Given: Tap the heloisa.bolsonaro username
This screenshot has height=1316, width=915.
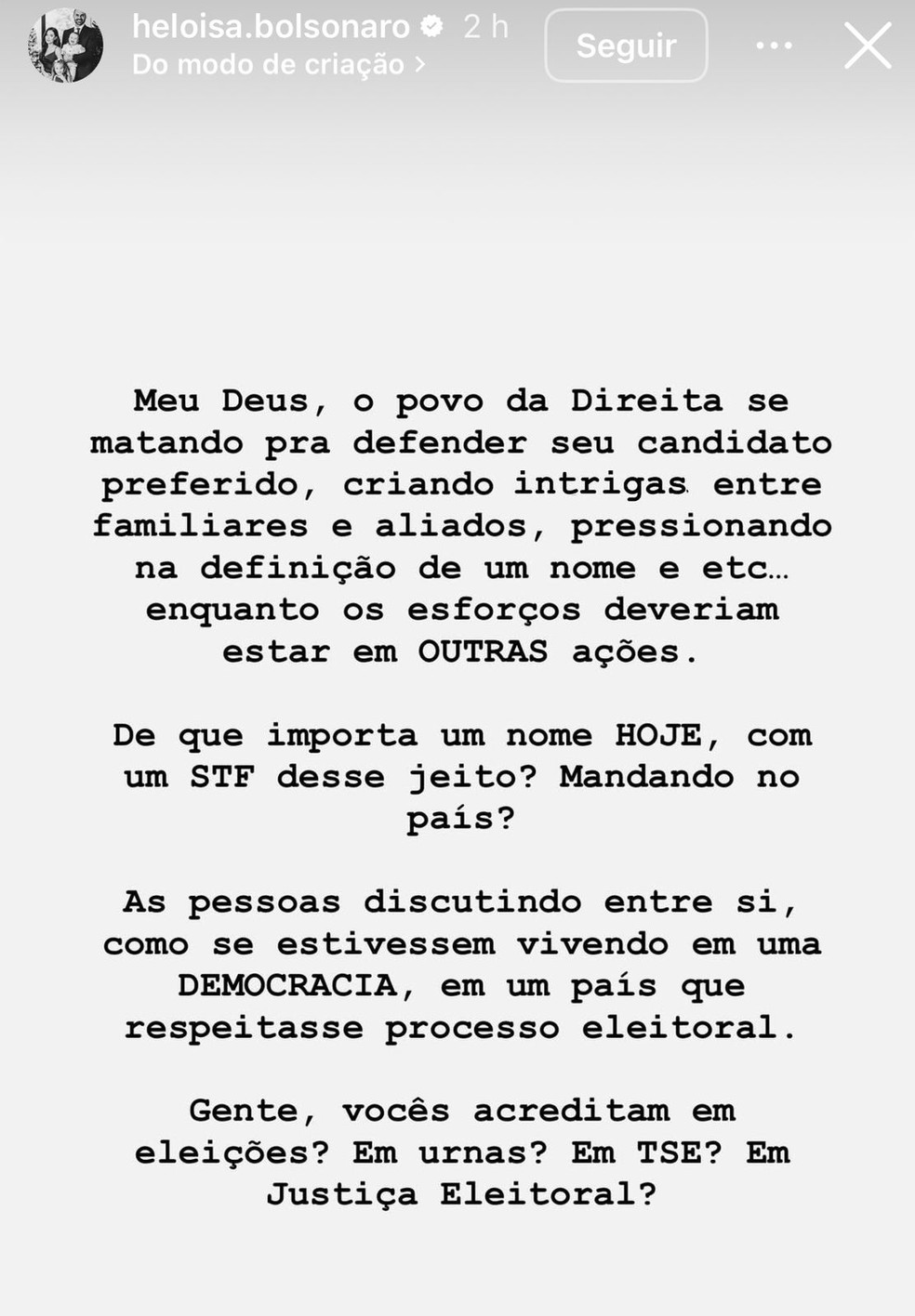Looking at the screenshot, I should pos(271,27).
